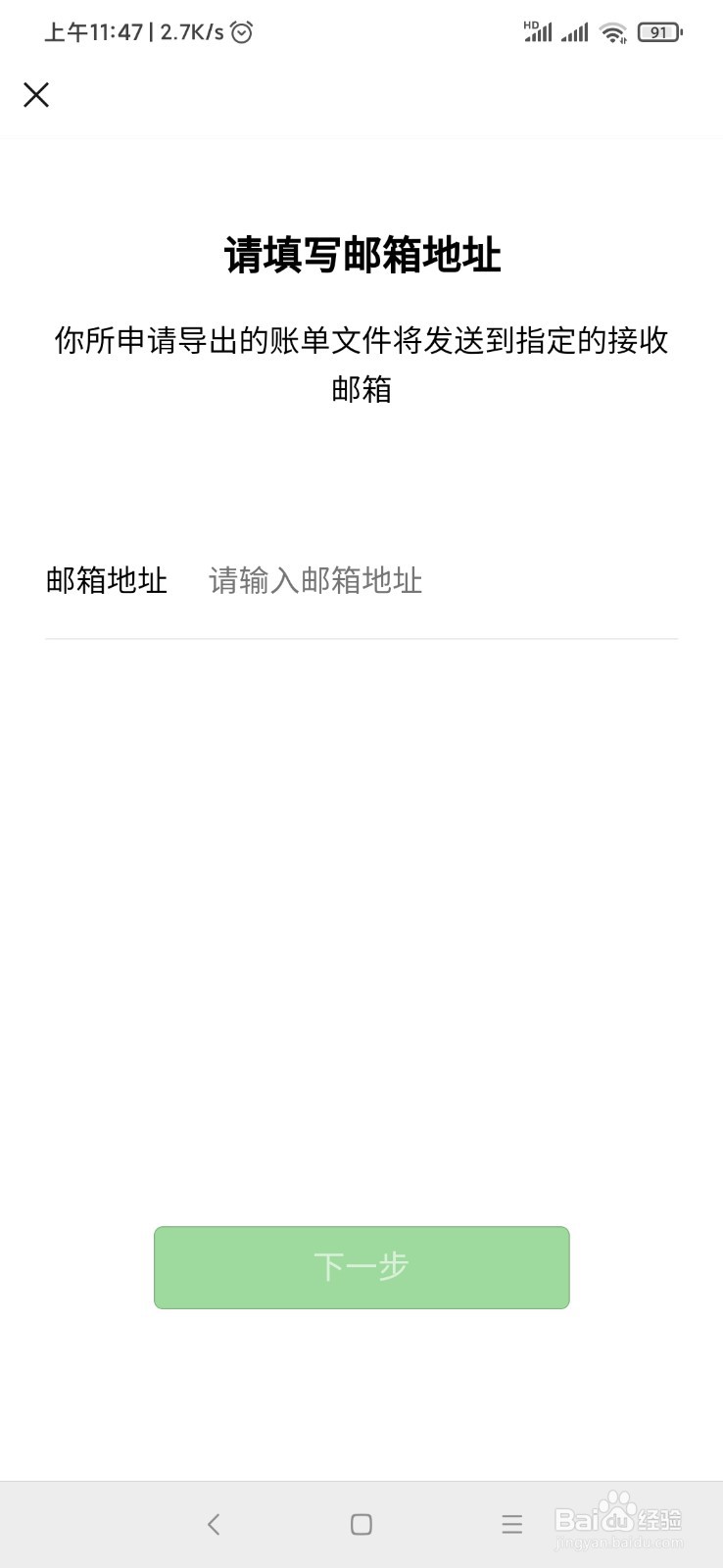Image resolution: width=723 pixels, height=1568 pixels.
Task: Tap the grey Next step button area
Action: click(x=361, y=1266)
